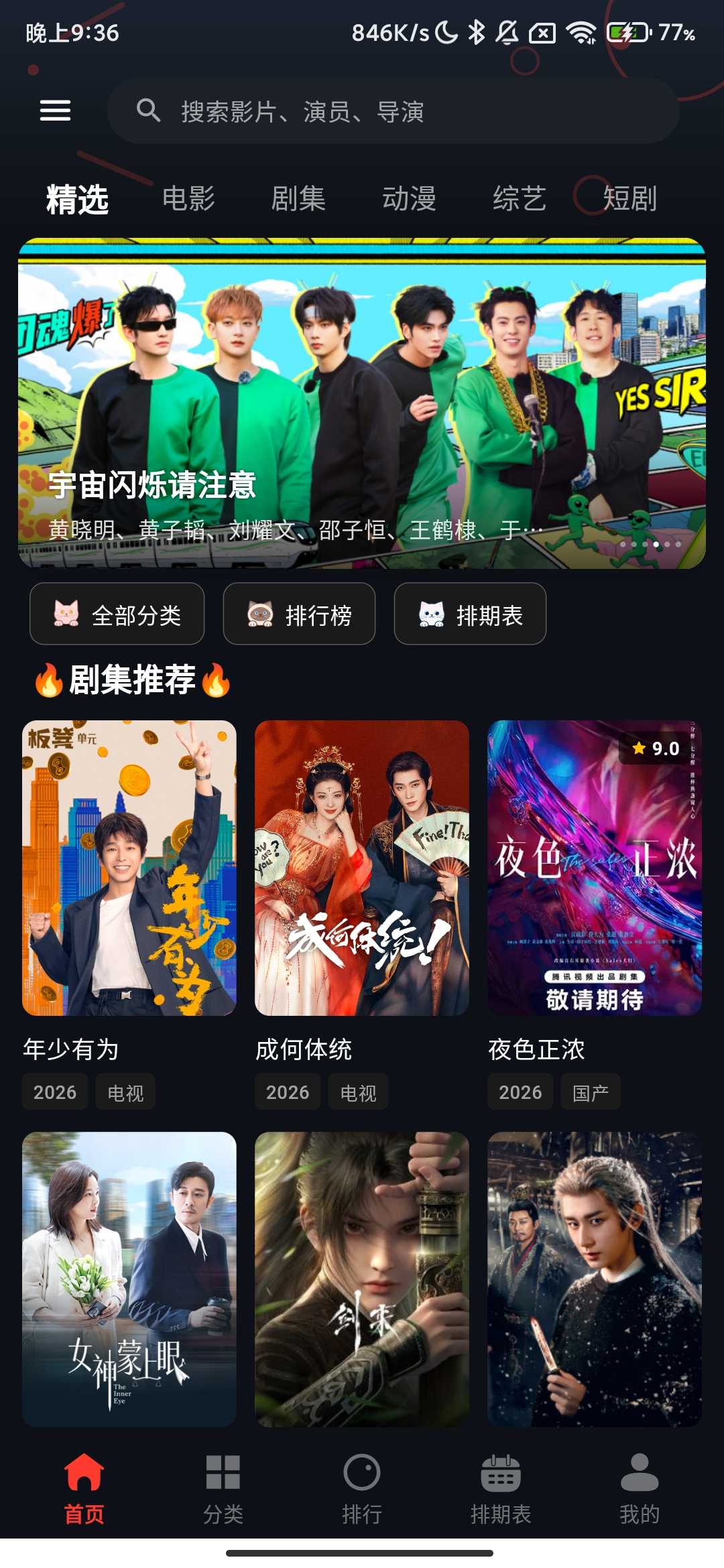Select the 短剧 tab
The width and height of the screenshot is (724, 1568).
click(627, 199)
